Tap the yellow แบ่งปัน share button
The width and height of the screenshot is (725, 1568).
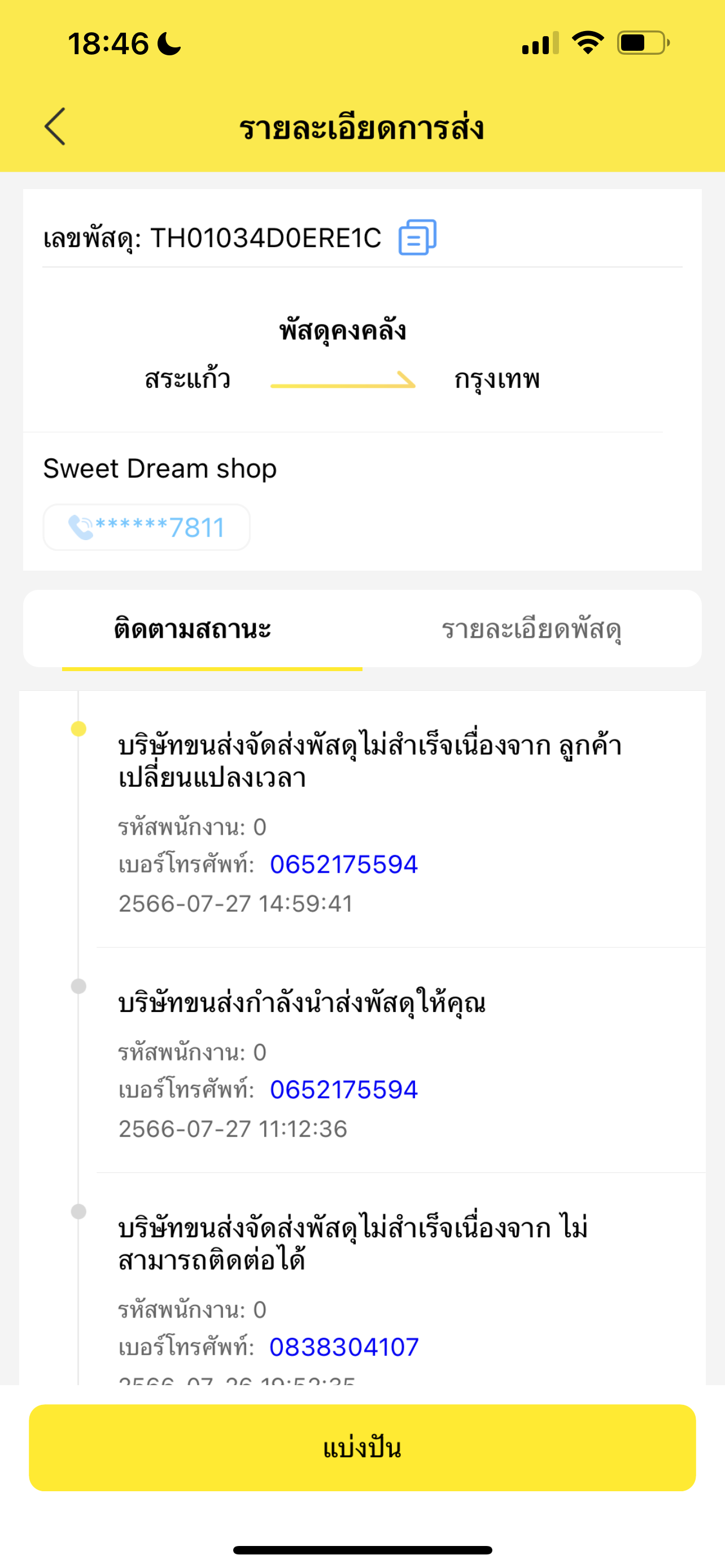click(362, 1447)
